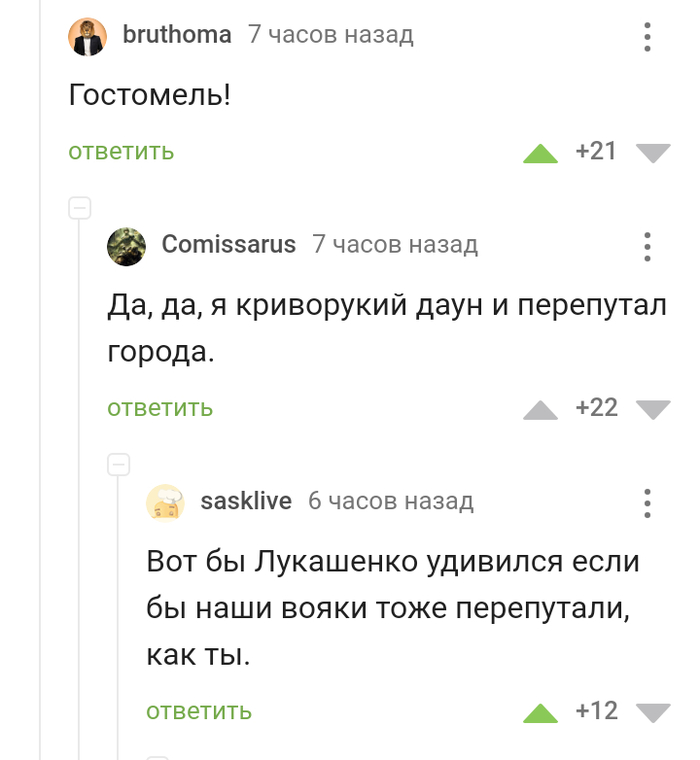Upvote sasklive's comment
Viewport: 700px width, 760px height.
(x=541, y=712)
